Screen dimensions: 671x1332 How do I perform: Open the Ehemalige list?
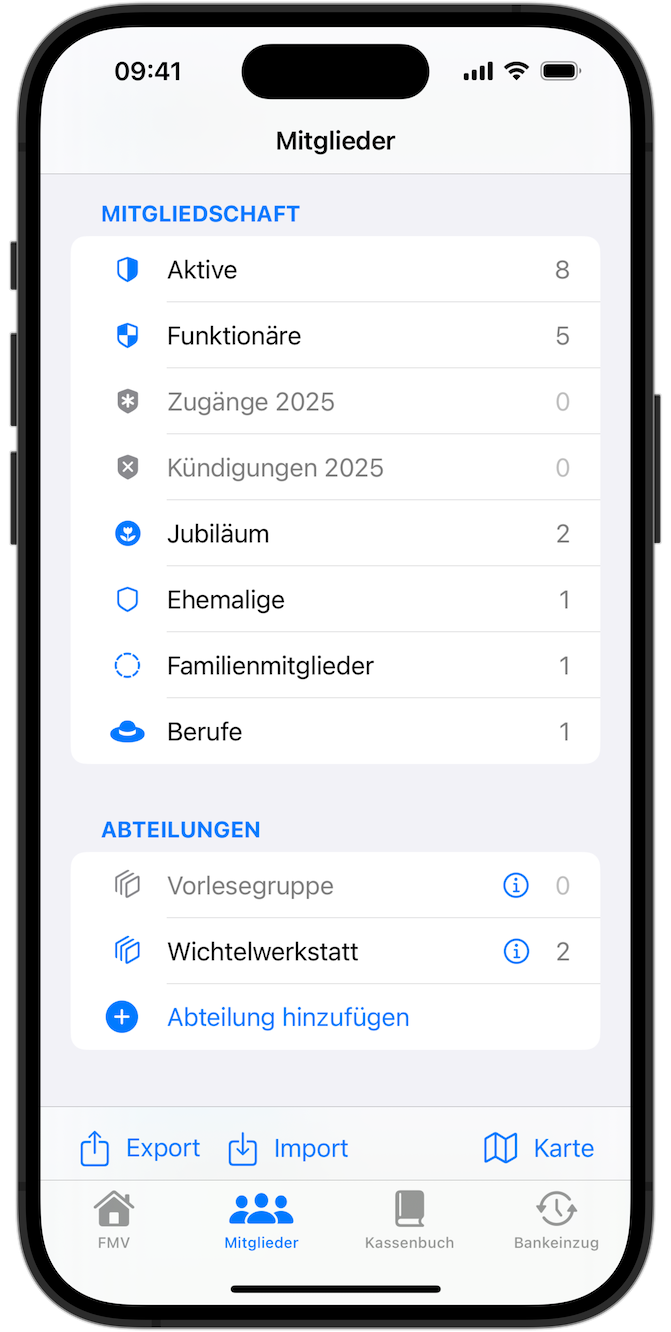coord(335,600)
